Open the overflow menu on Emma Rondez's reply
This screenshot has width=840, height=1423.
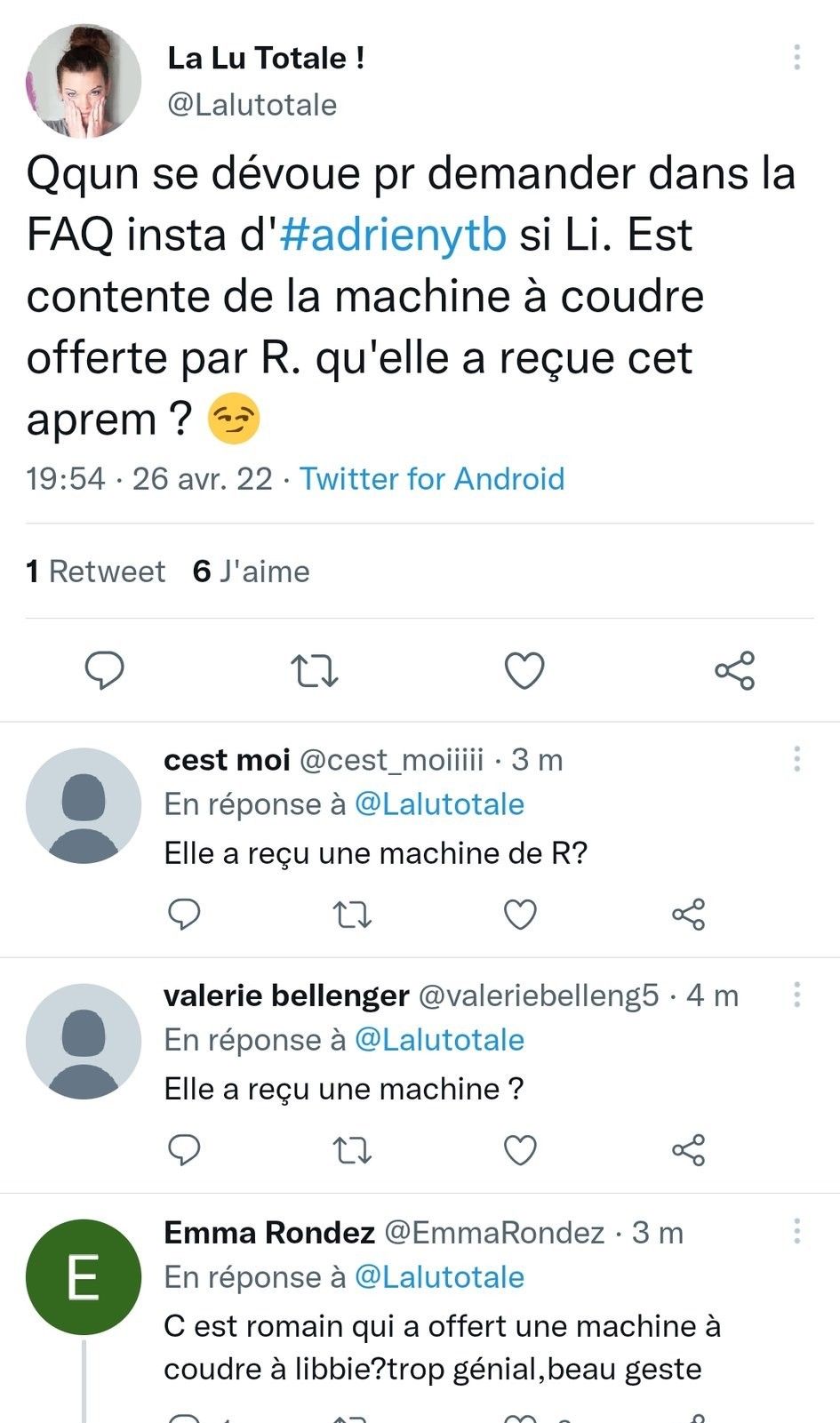coord(796,1231)
